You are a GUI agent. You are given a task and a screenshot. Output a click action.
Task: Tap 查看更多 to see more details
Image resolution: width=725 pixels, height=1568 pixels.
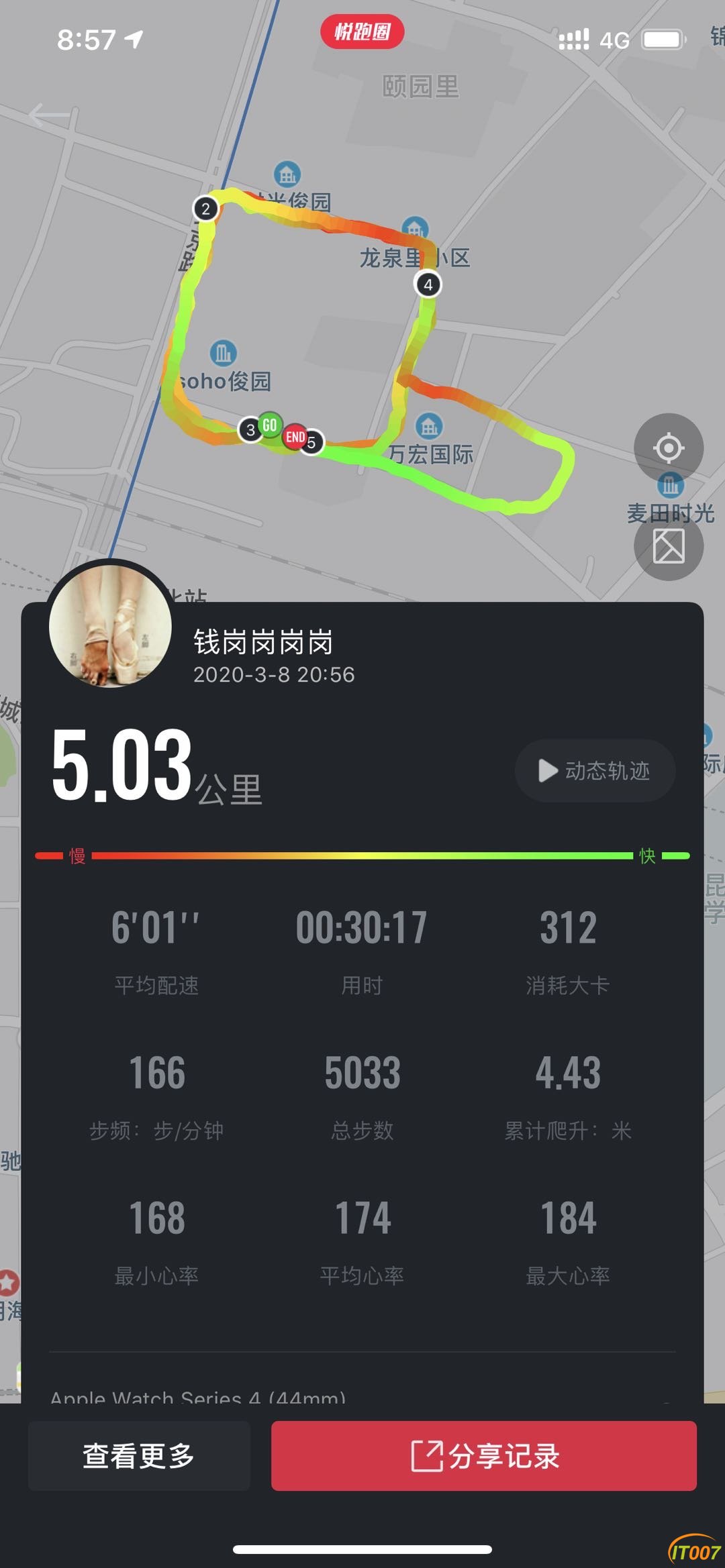(139, 1455)
